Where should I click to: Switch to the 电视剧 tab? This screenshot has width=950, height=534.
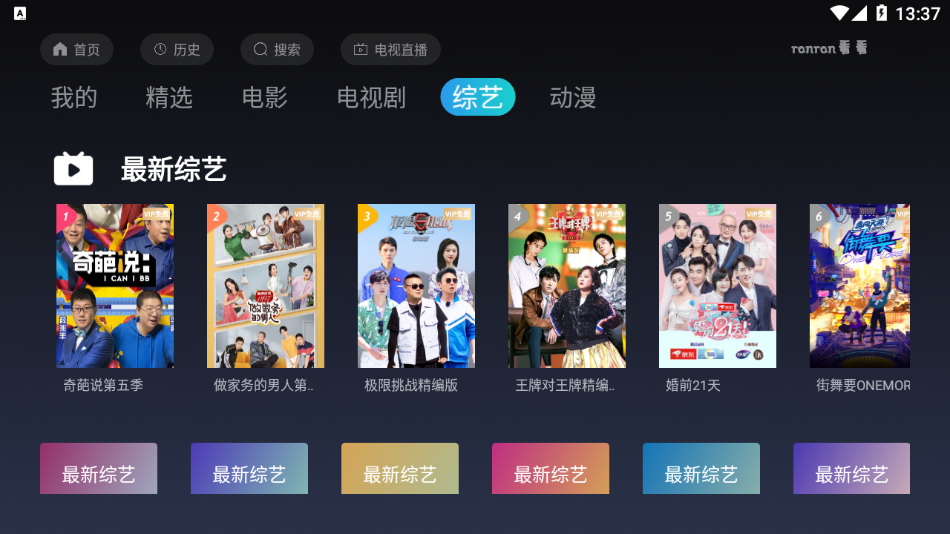371,97
